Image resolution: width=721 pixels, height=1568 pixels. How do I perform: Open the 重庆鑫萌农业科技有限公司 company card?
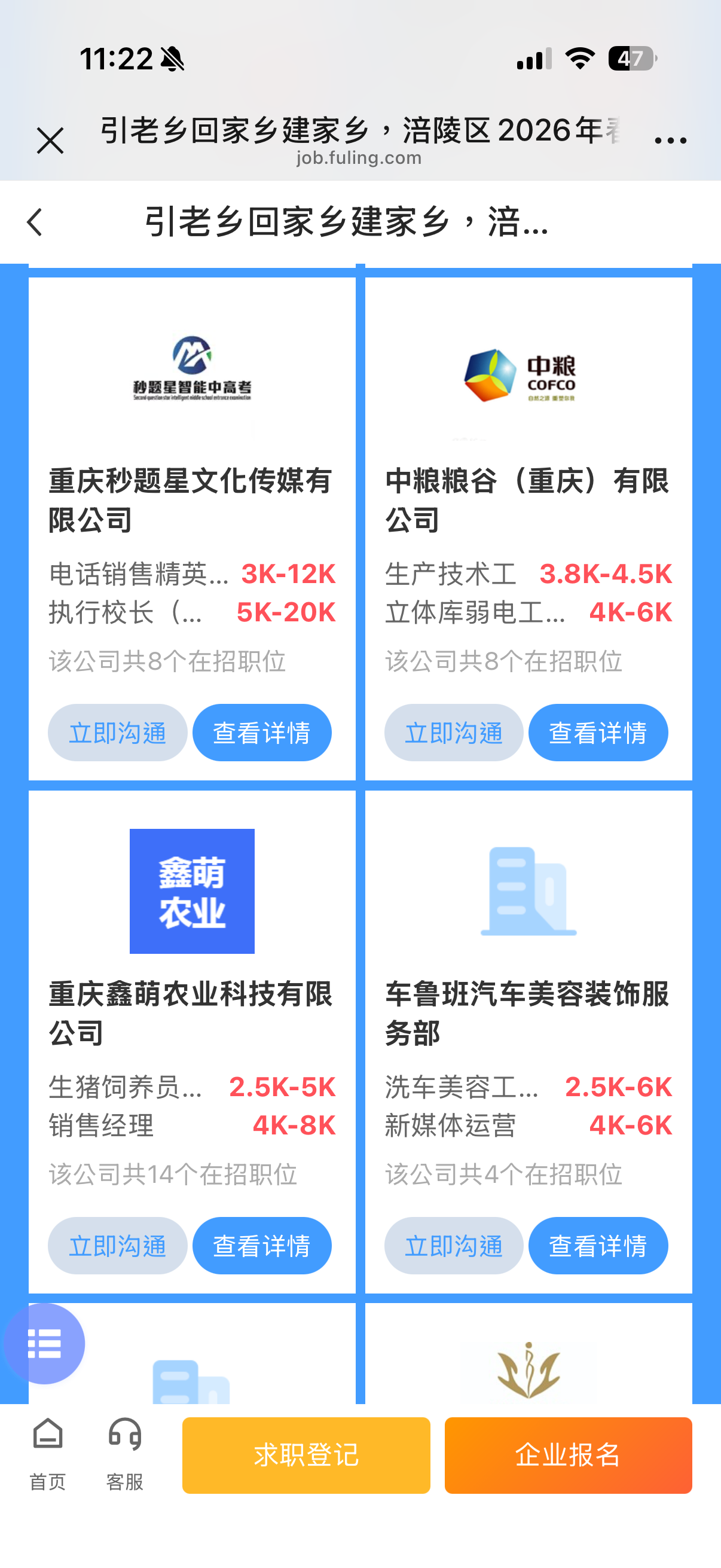tap(191, 1012)
